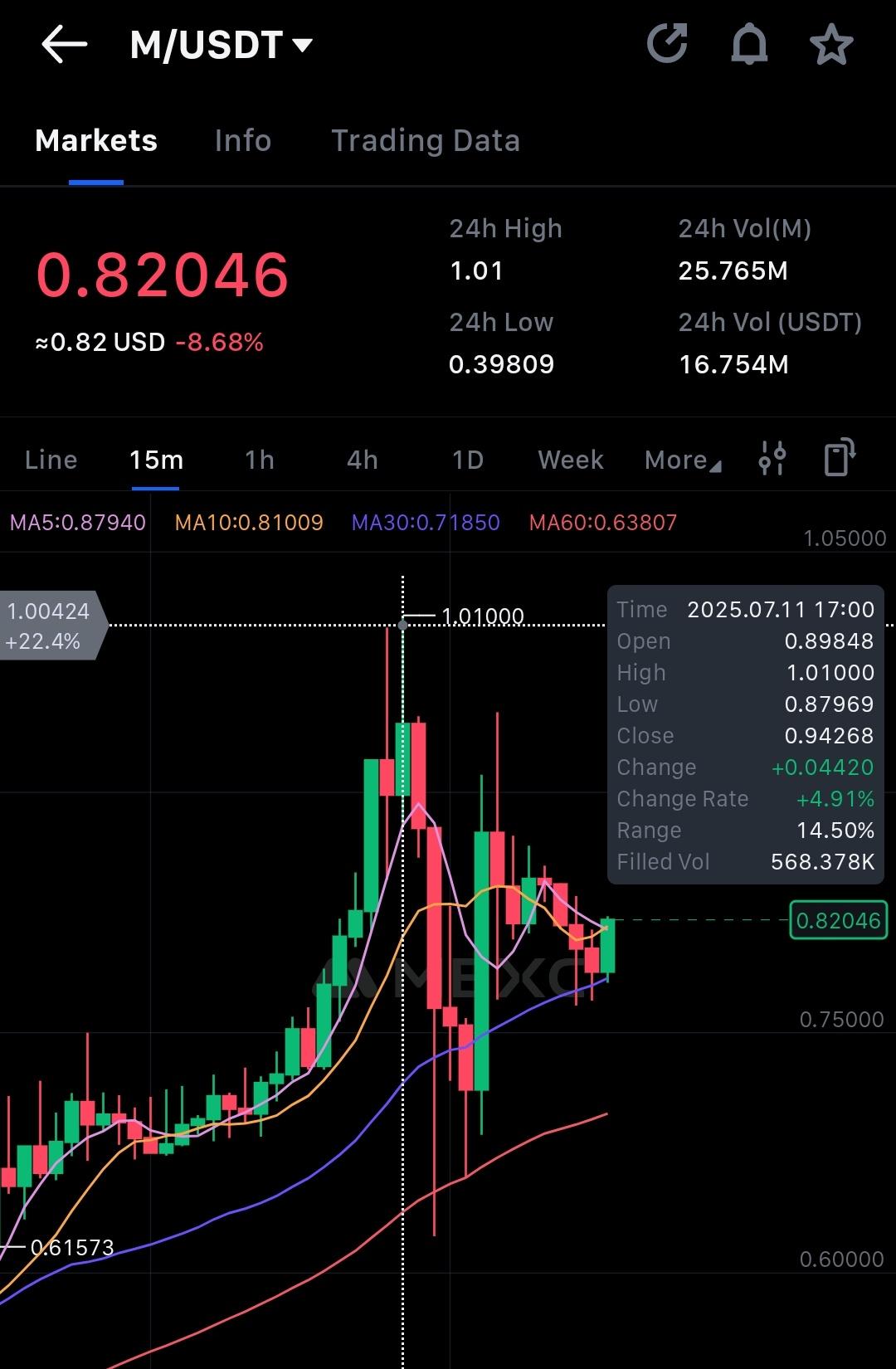Select the 15m timeframe

pyautogui.click(x=156, y=460)
